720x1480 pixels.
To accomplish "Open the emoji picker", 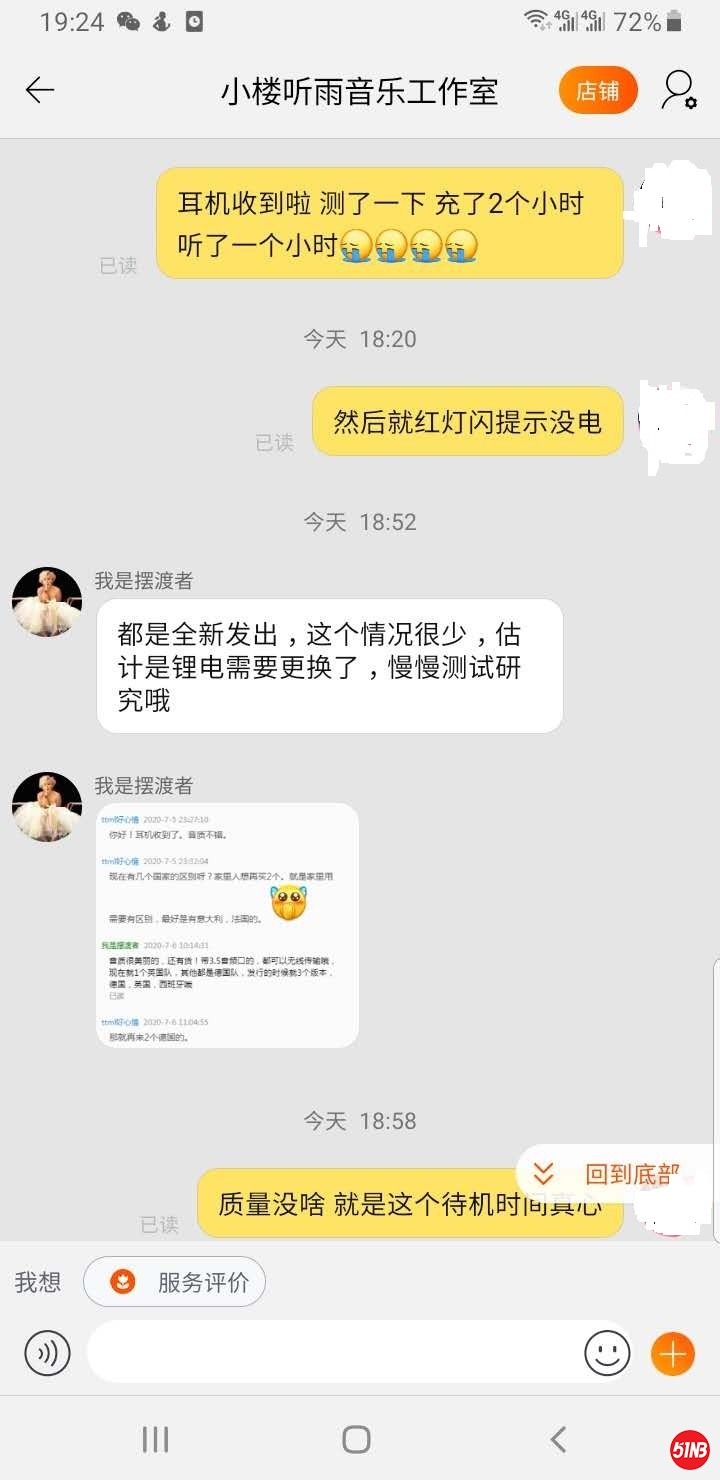I will click(x=607, y=1354).
